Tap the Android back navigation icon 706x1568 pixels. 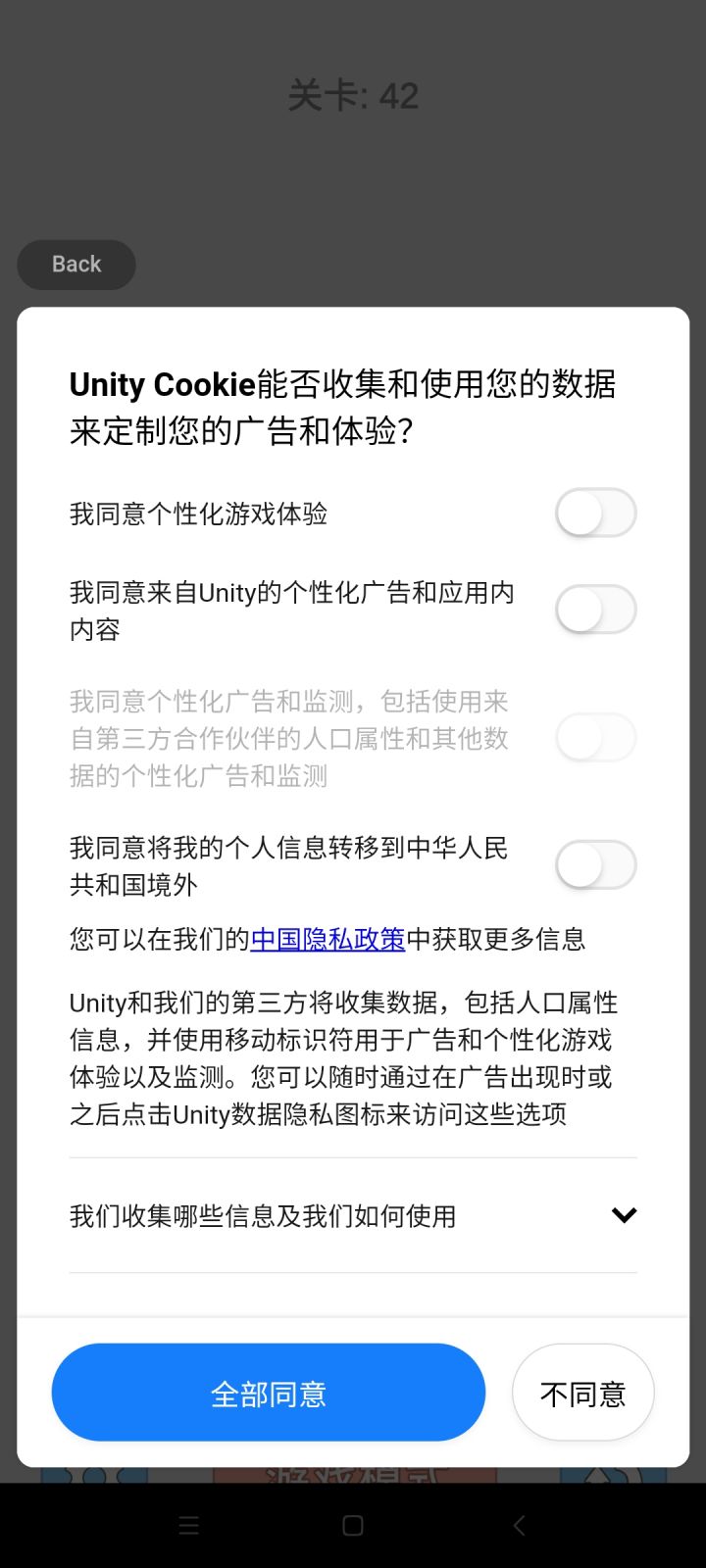point(518,1525)
